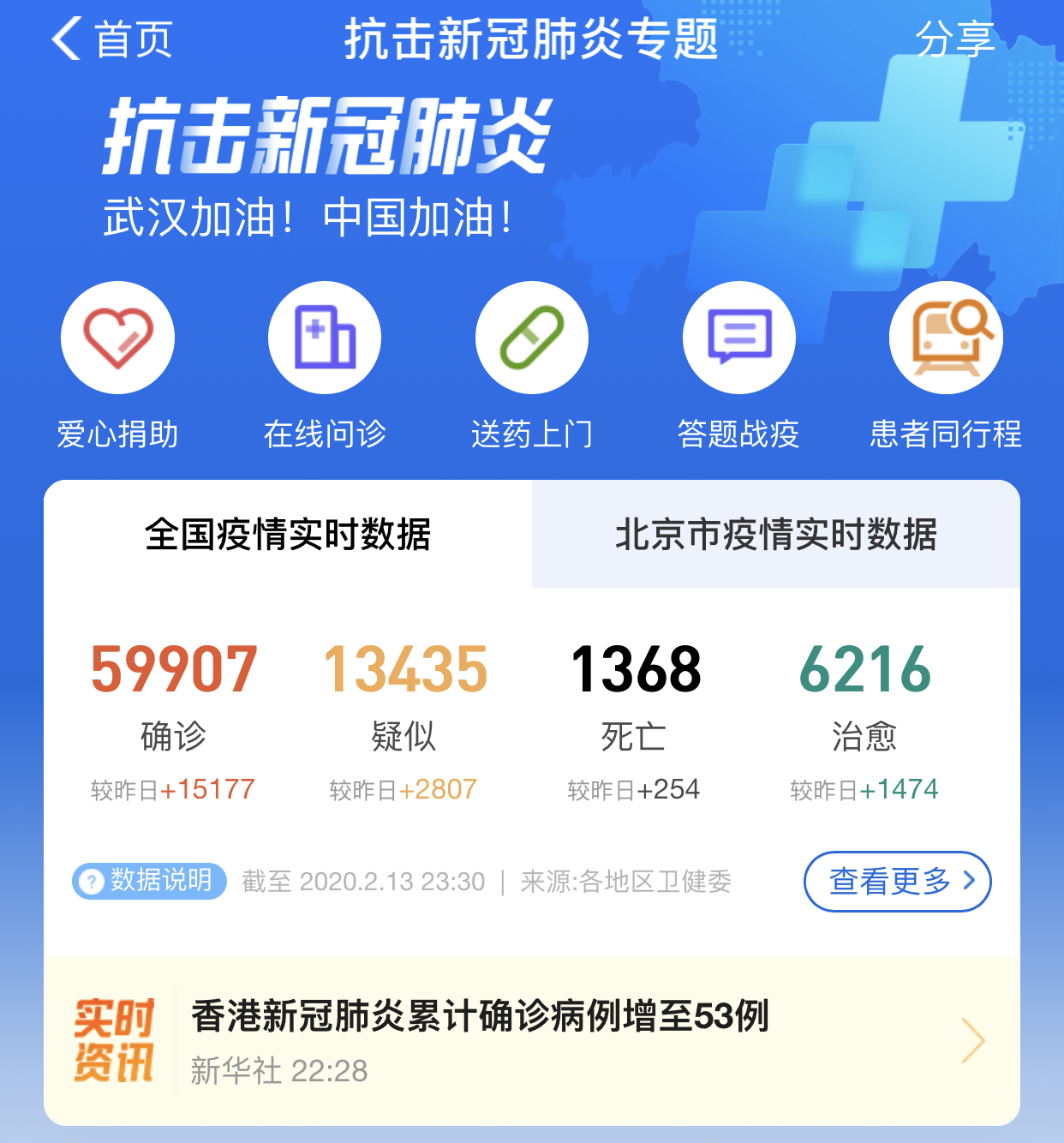Switch to 北京市疫情实时数据 tab
The height and width of the screenshot is (1143, 1064).
coord(776,535)
